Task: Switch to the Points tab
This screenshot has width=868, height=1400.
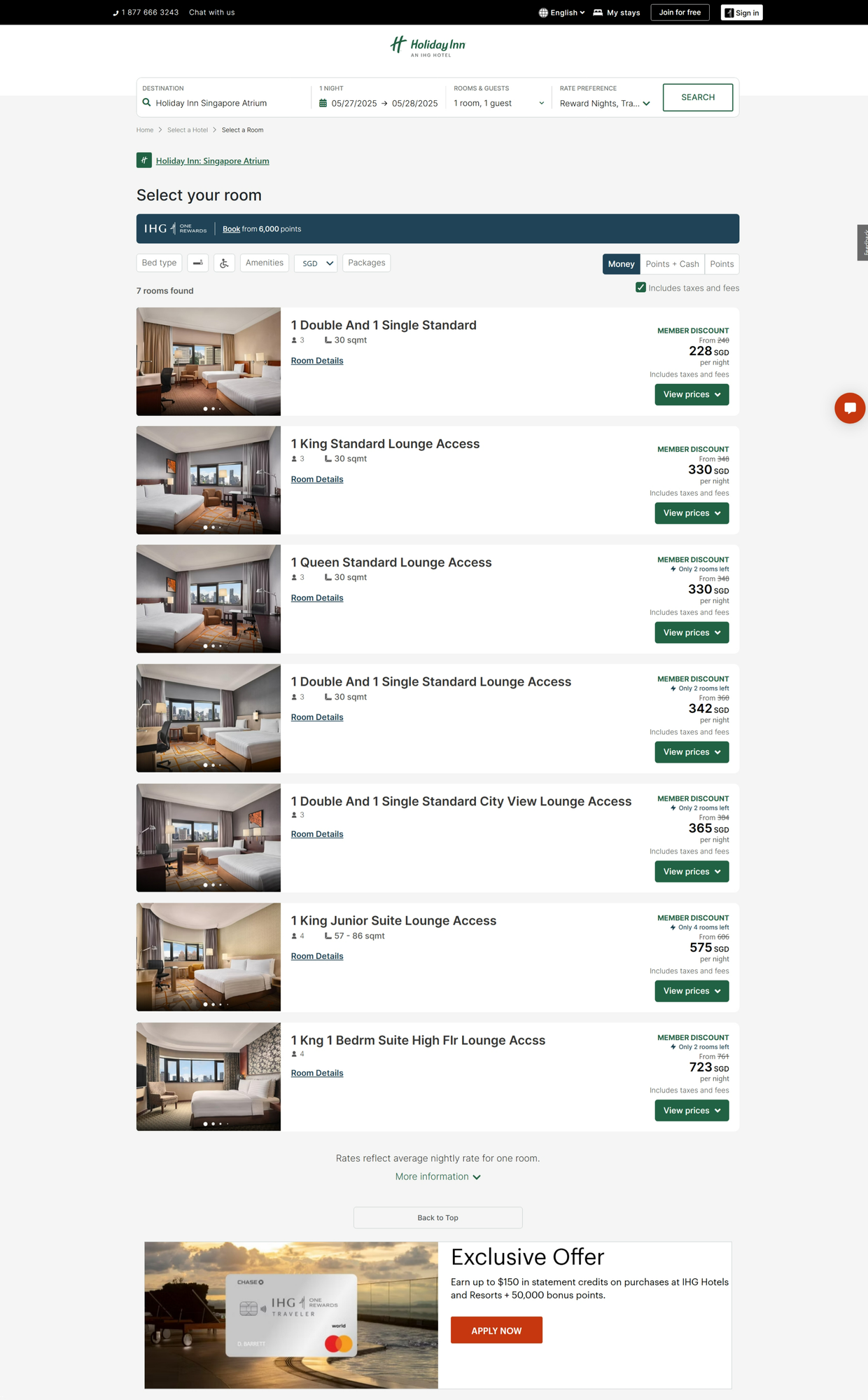Action: [x=722, y=264]
